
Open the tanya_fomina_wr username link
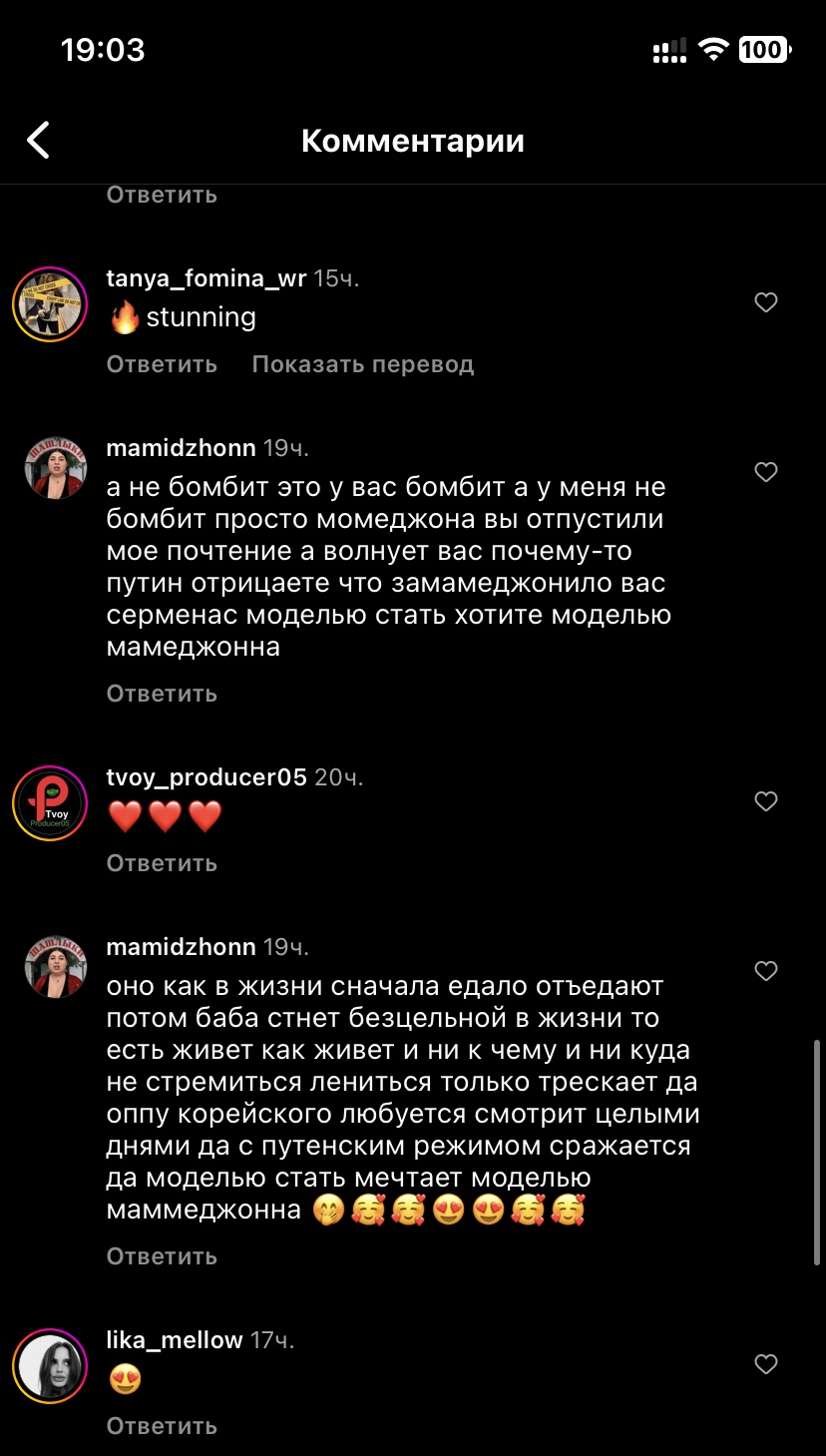pyautogui.click(x=206, y=279)
